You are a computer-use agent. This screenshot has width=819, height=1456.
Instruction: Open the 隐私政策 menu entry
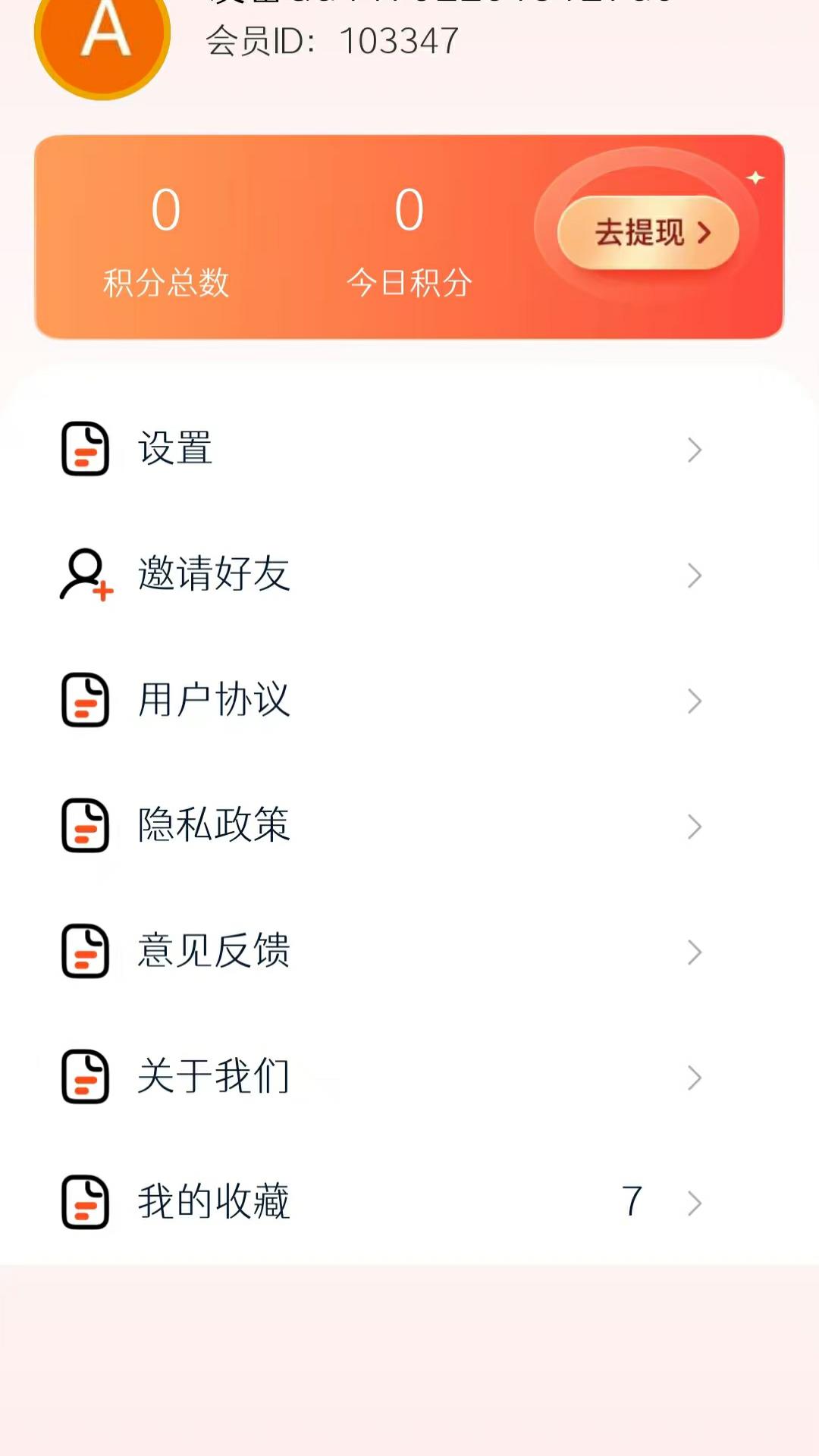point(215,826)
